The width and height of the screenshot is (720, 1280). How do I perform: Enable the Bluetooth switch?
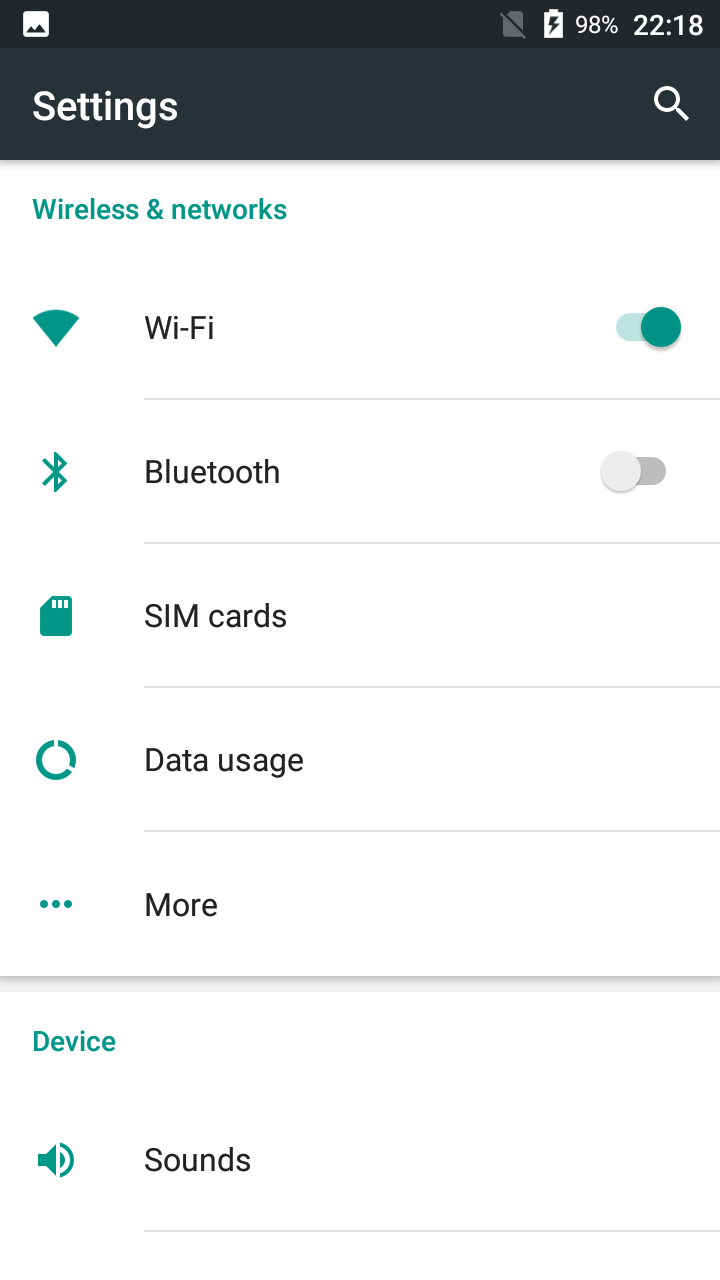click(634, 471)
